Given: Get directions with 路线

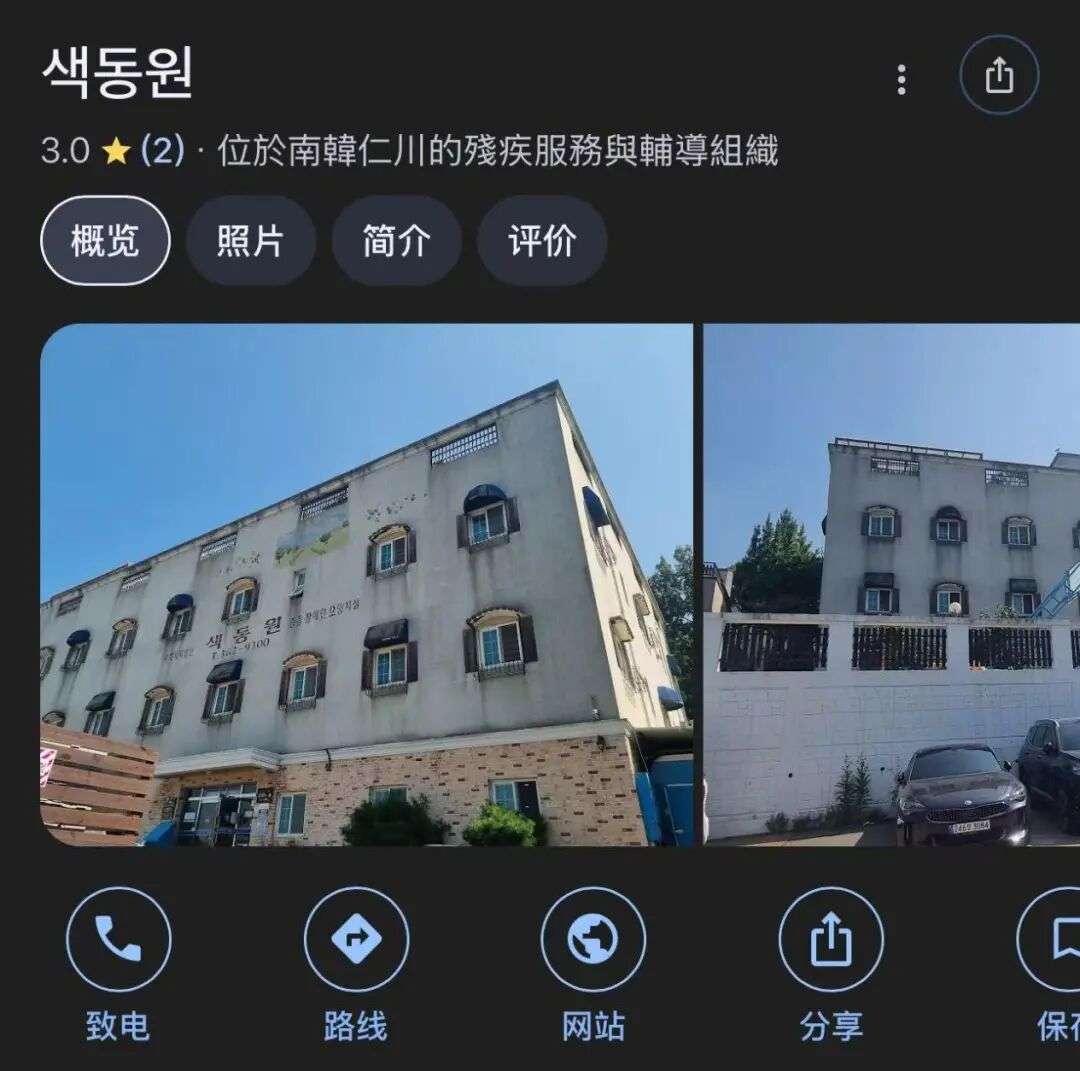Looking at the screenshot, I should (356, 940).
